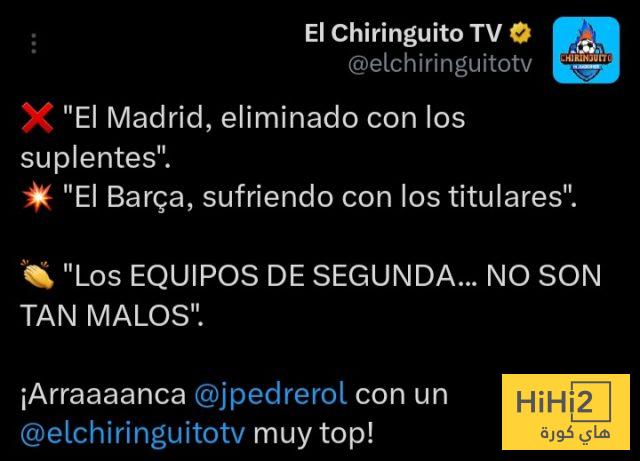Open the @jpedrerol mention
The image size is (640, 461).
click(268, 394)
